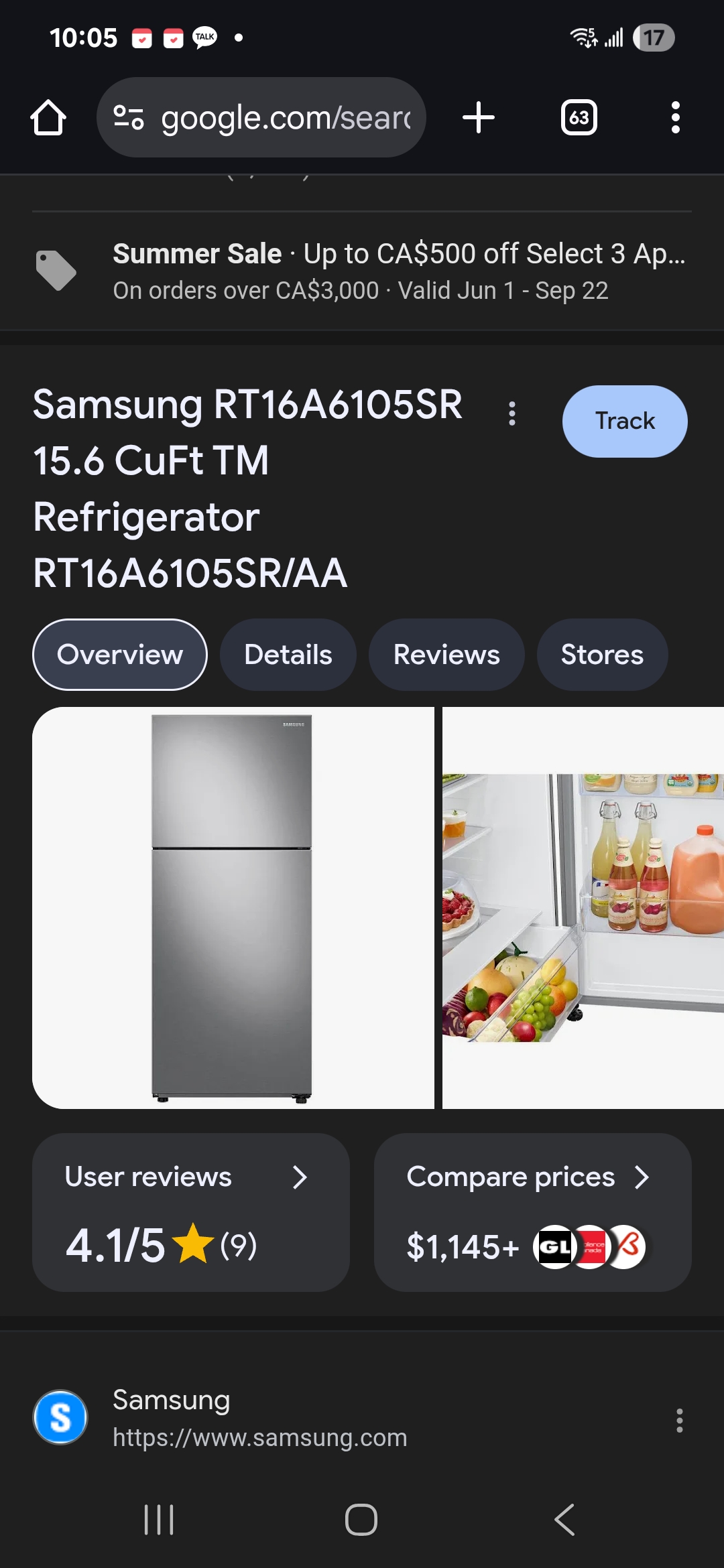The width and height of the screenshot is (724, 1568).
Task: Switch to the Stores tab
Action: point(602,655)
